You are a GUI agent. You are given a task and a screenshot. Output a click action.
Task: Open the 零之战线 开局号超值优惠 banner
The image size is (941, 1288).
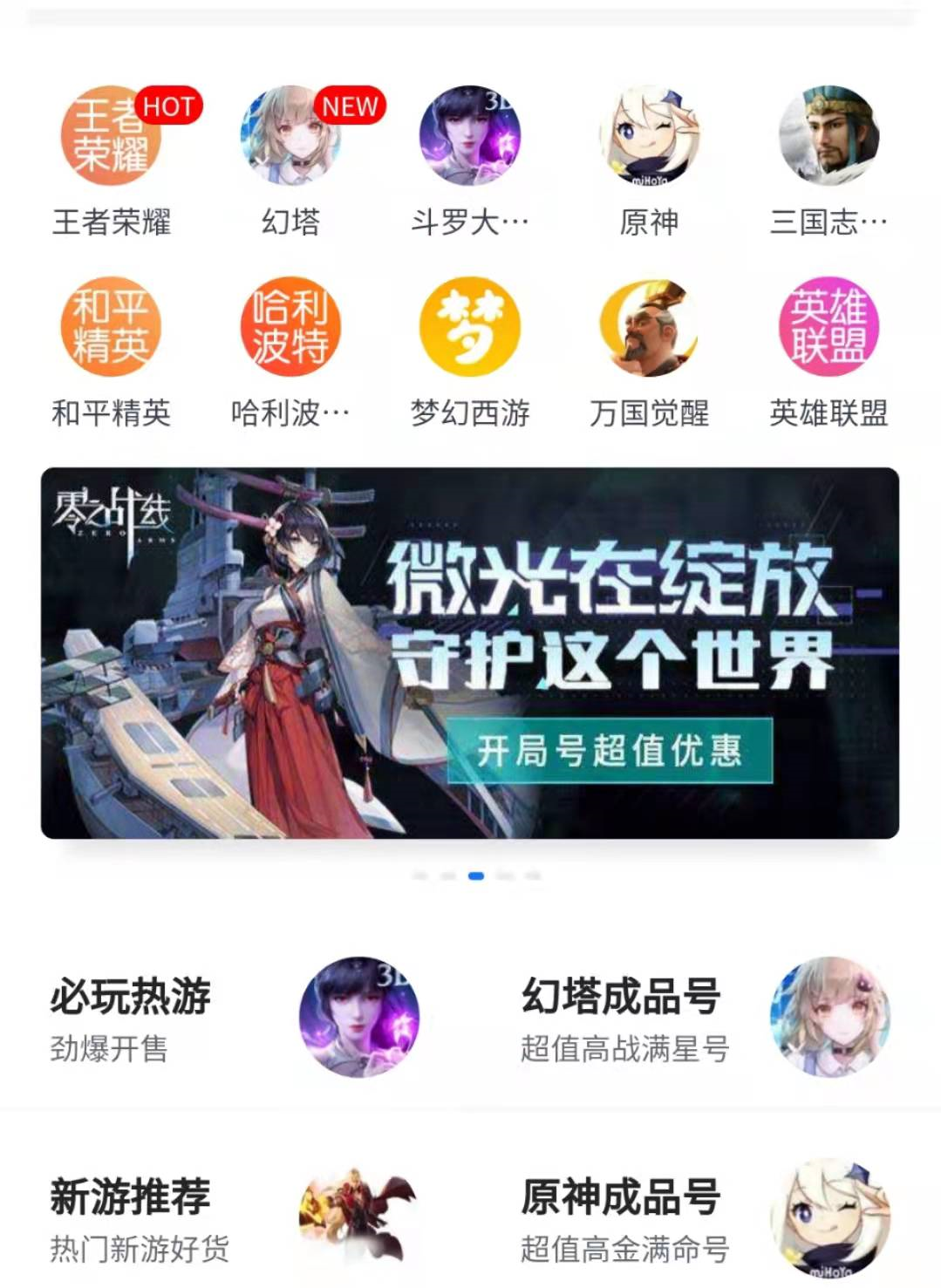[x=470, y=653]
